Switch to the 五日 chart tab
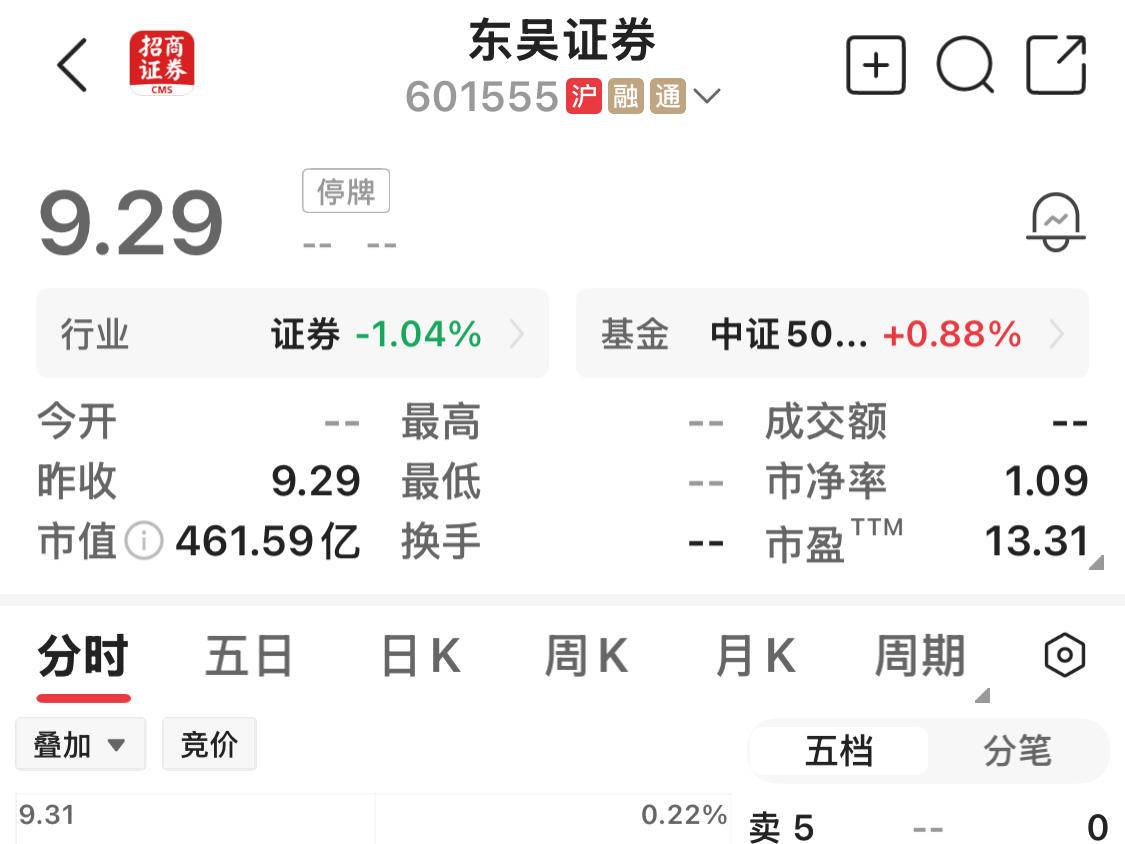 pyautogui.click(x=248, y=657)
